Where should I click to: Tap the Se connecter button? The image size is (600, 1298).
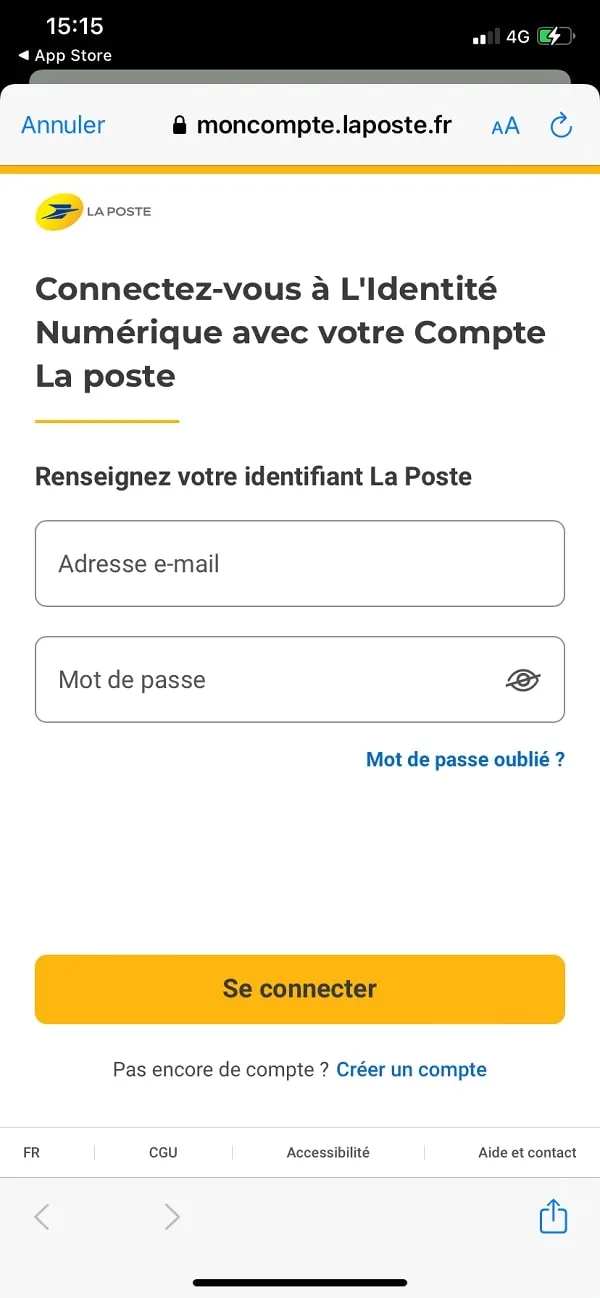click(300, 989)
